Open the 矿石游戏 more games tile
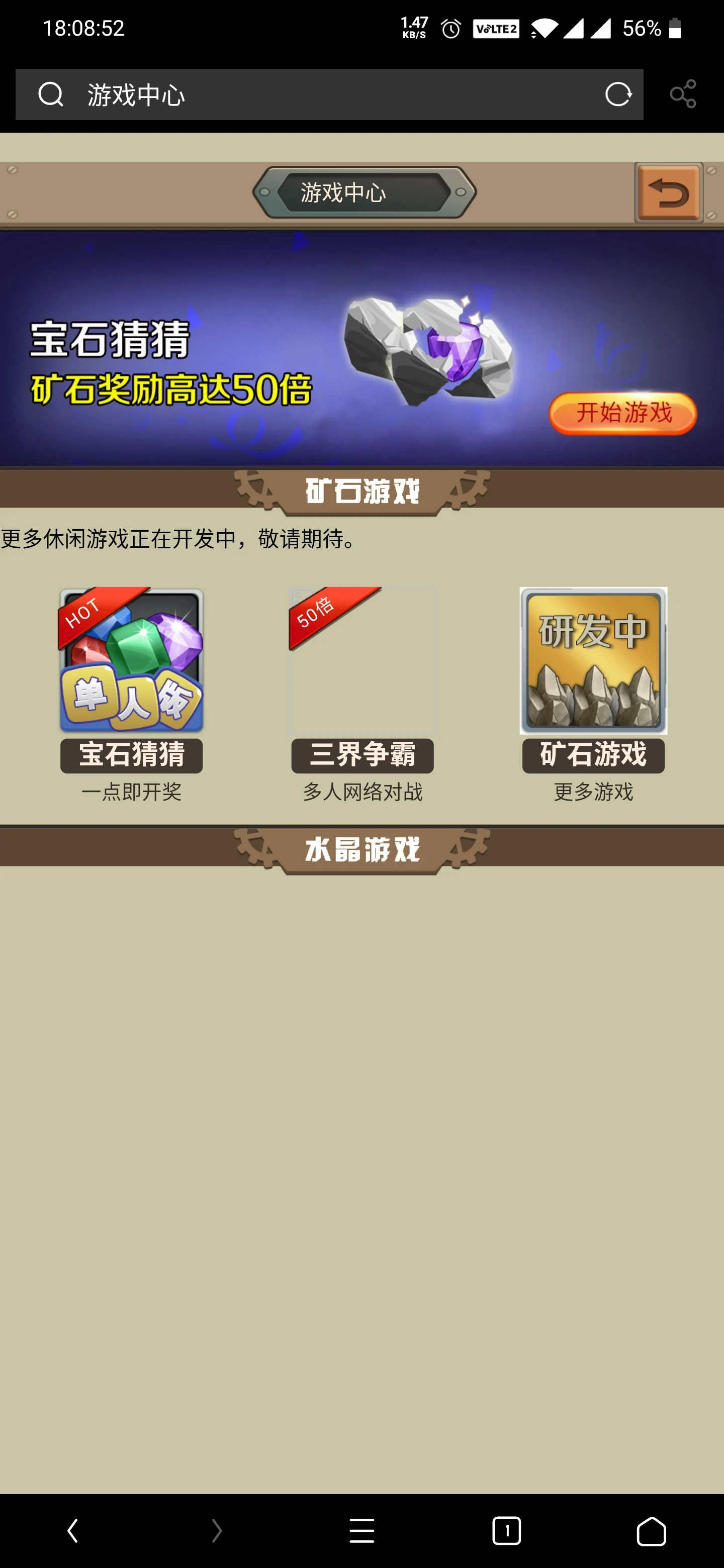The image size is (724, 1568). pos(593,679)
